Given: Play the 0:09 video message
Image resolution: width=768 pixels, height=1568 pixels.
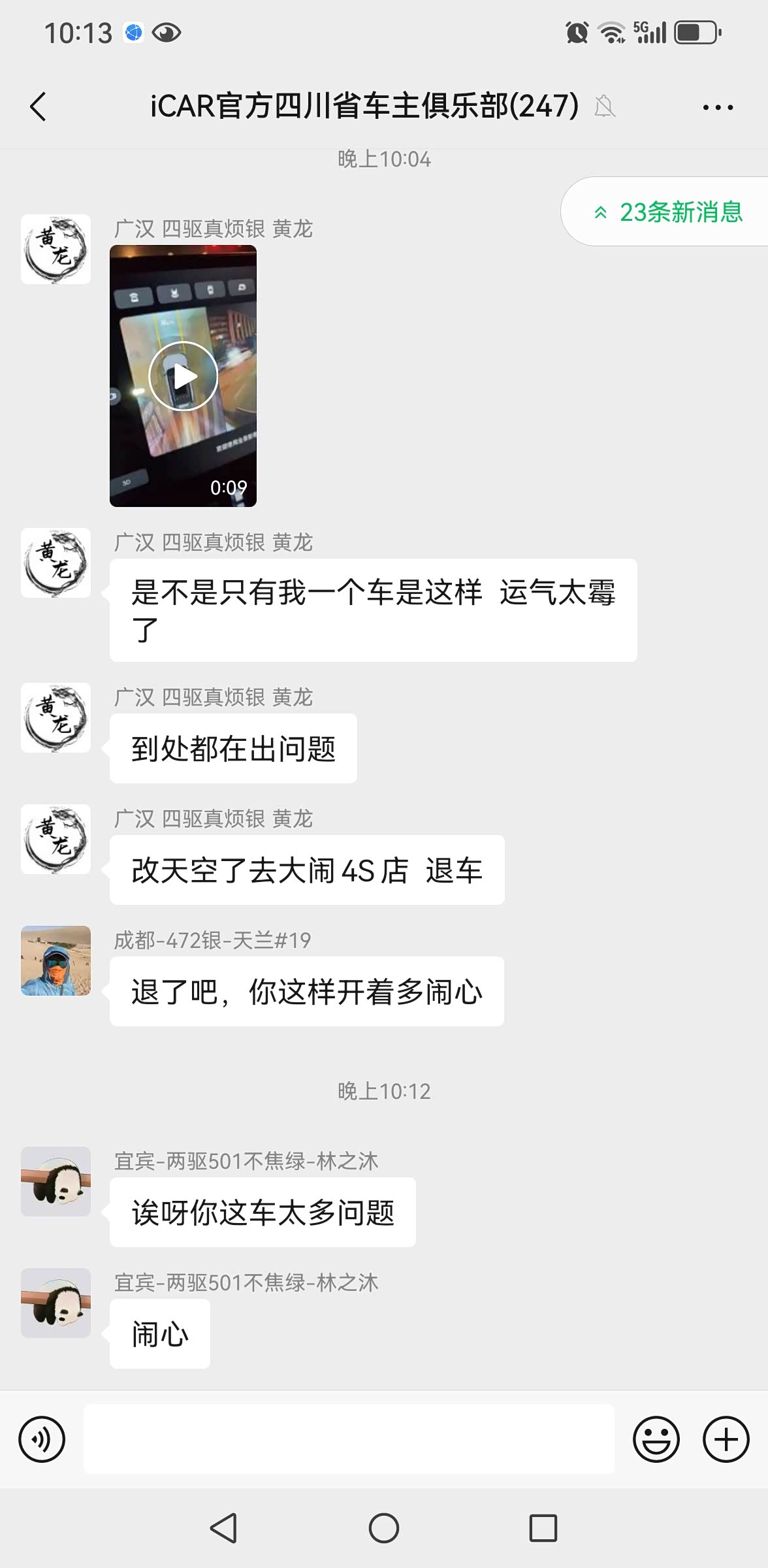Looking at the screenshot, I should tap(183, 376).
